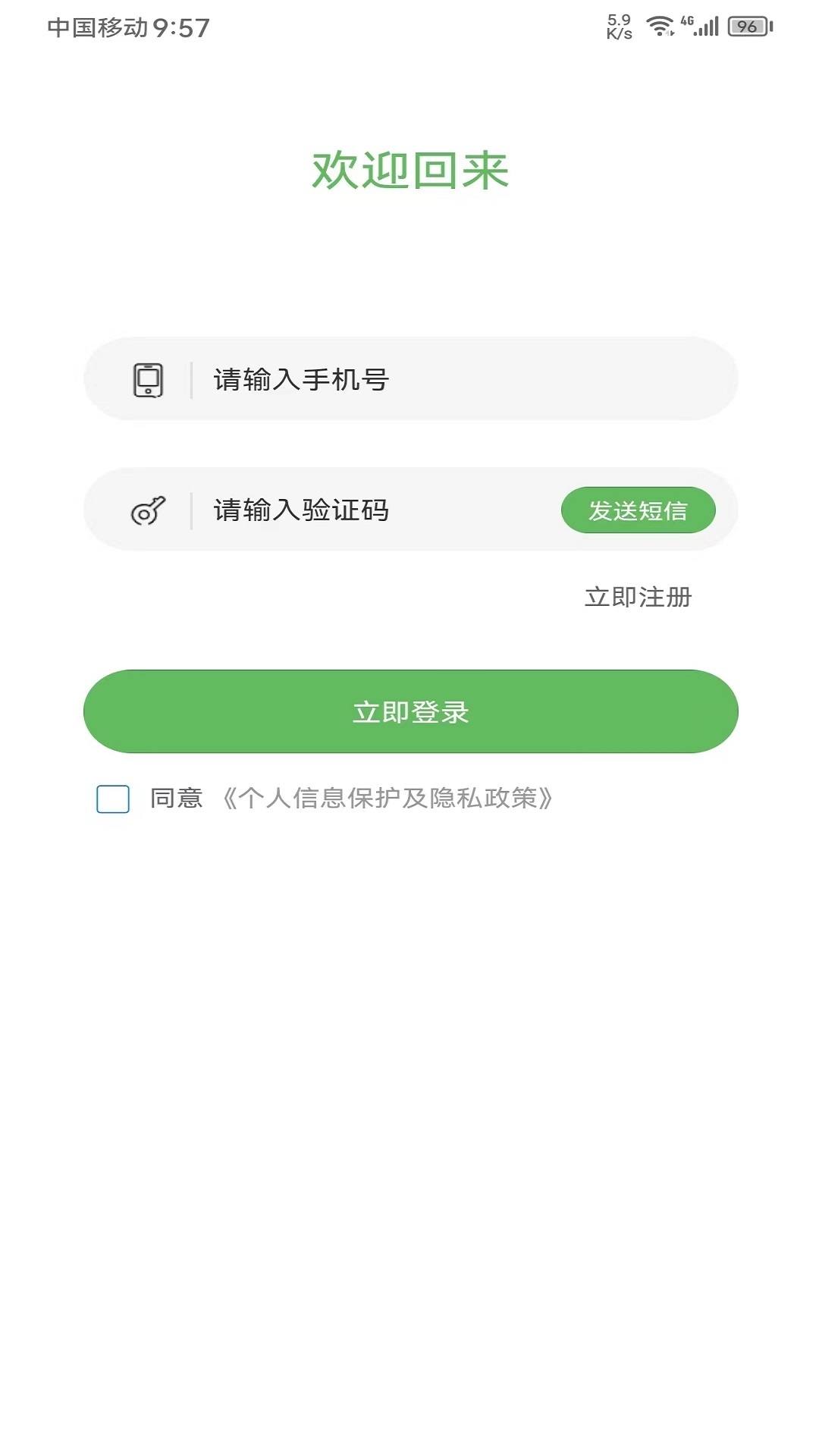Check the 同意 privacy agreement box
Screen dimensions: 819x1456
click(113, 799)
